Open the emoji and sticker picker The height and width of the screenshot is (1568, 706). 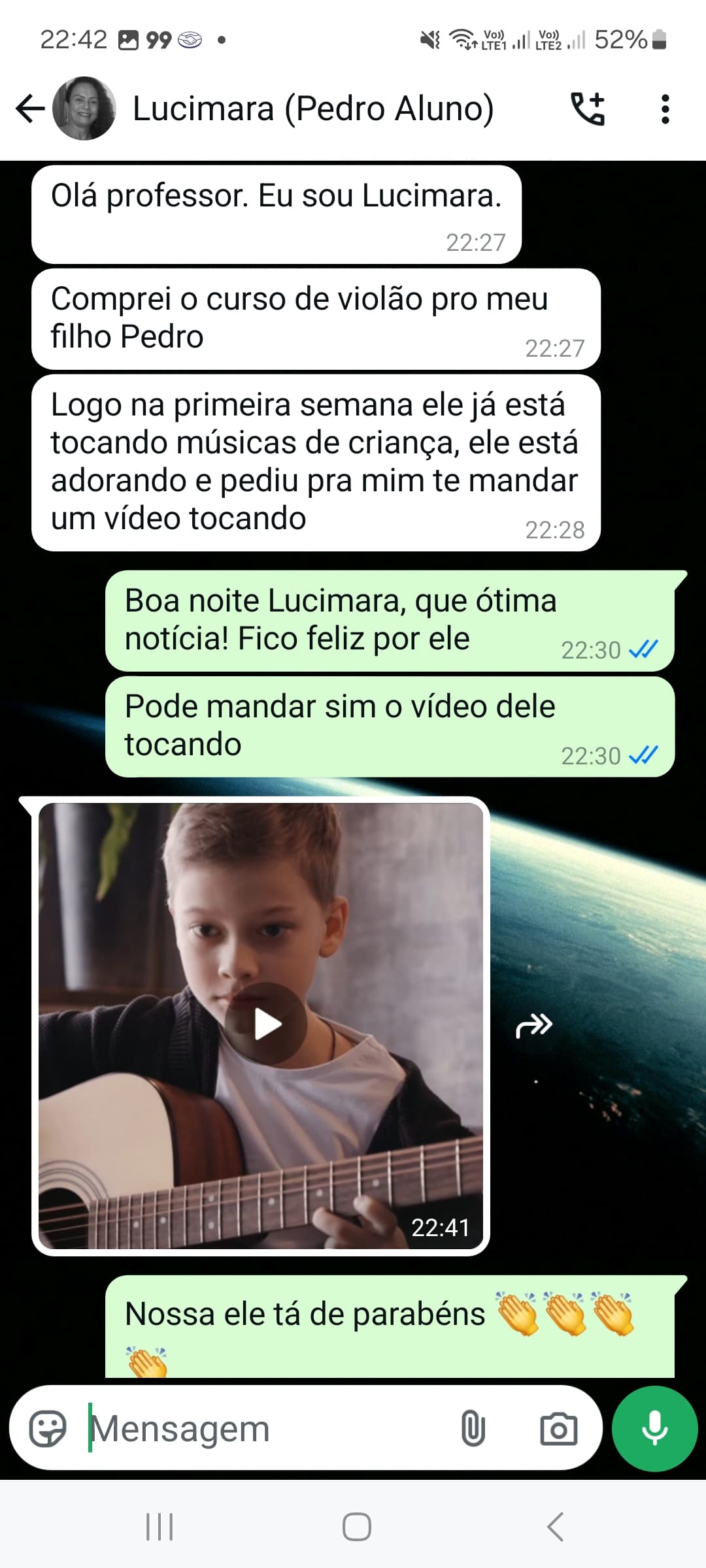[x=48, y=1428]
